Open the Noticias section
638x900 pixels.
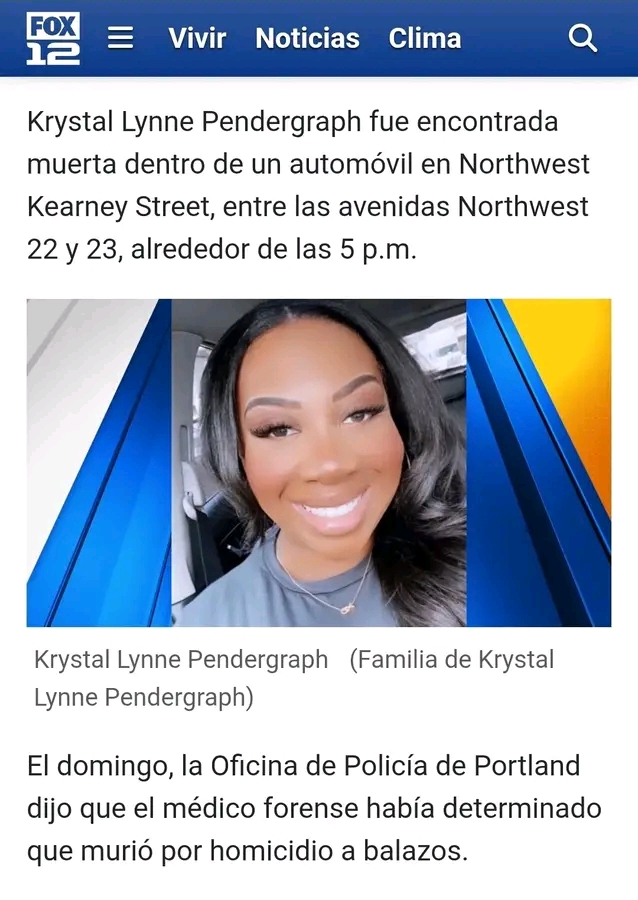coord(307,38)
